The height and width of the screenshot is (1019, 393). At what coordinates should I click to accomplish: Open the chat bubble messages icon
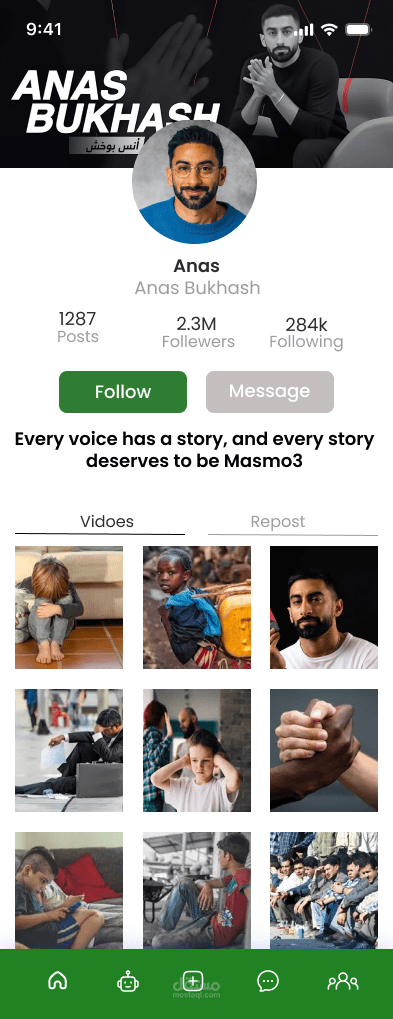pos(268,981)
